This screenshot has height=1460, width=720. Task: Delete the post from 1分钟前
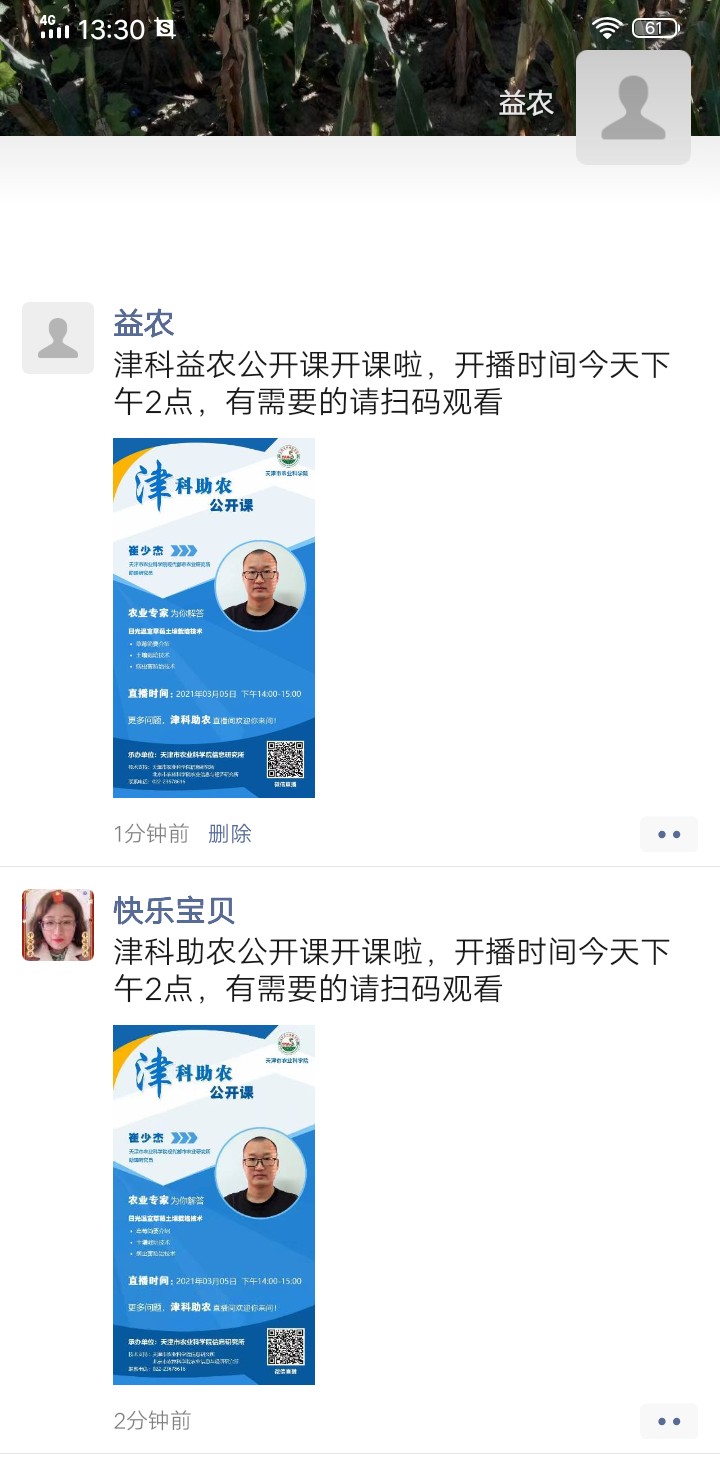click(x=230, y=833)
